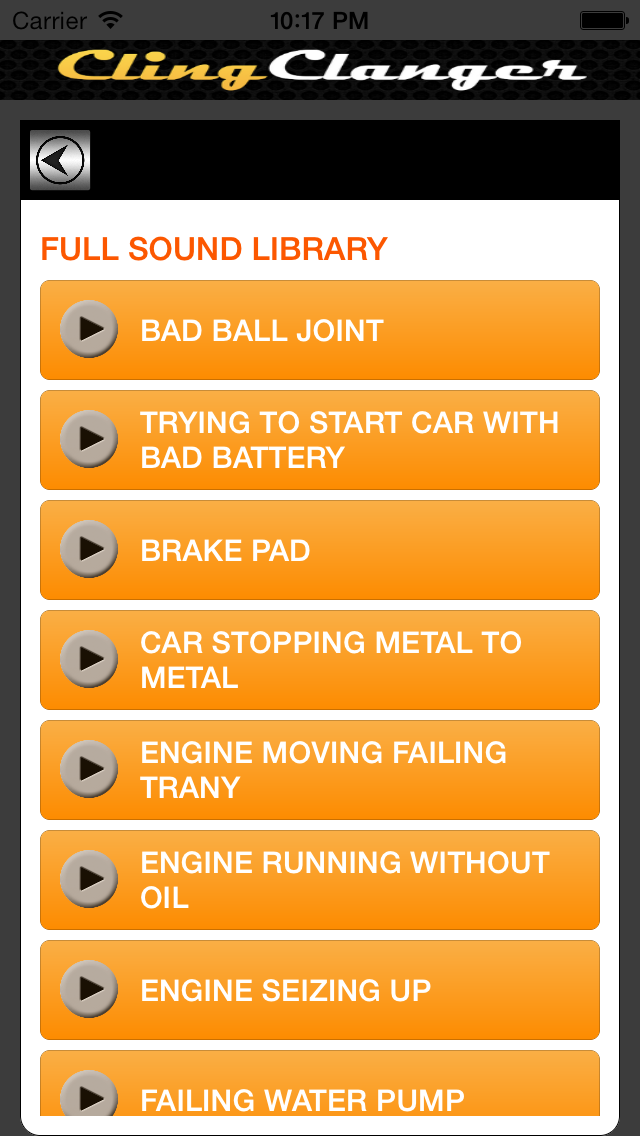Play Engine Running Without Oil sound

coord(90,879)
